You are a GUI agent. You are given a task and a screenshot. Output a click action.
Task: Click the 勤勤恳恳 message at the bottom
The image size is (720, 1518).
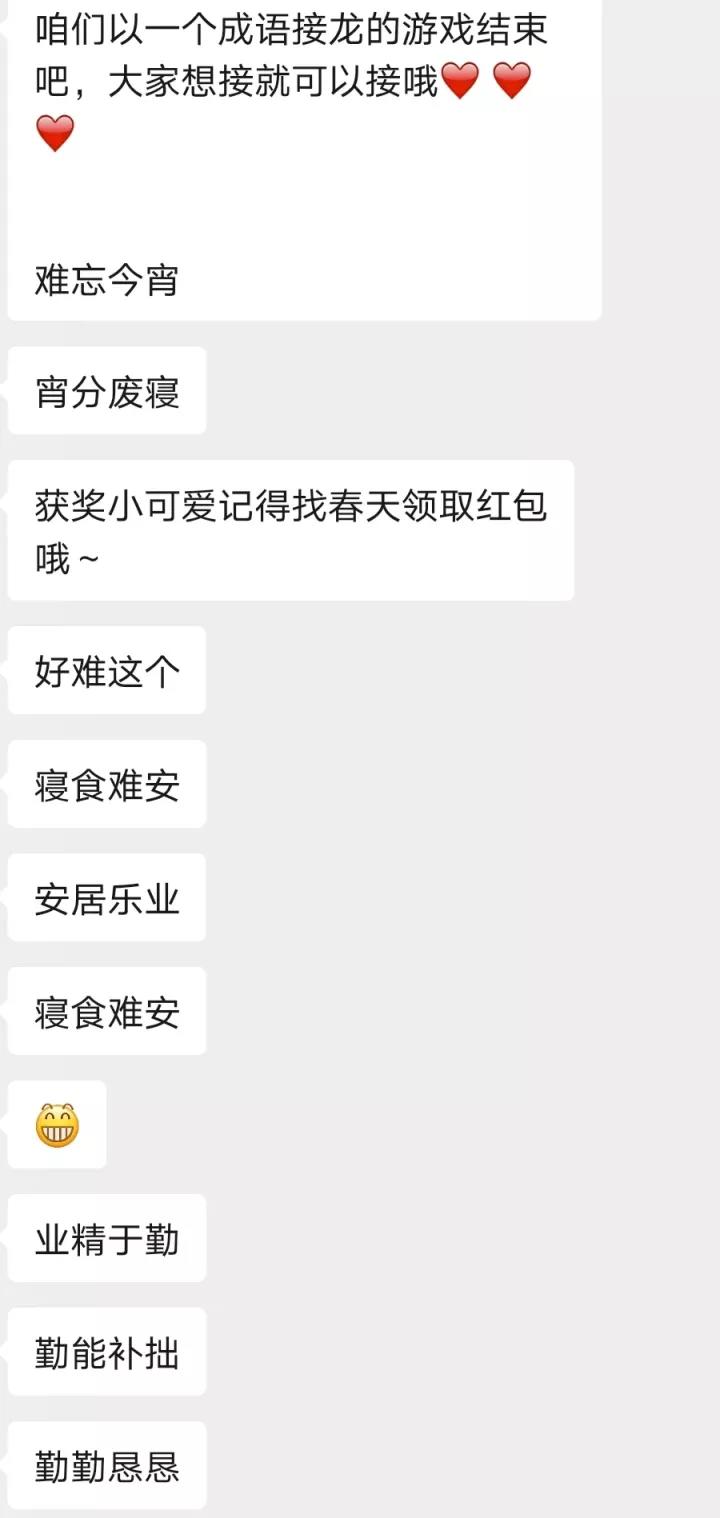pos(103,1465)
